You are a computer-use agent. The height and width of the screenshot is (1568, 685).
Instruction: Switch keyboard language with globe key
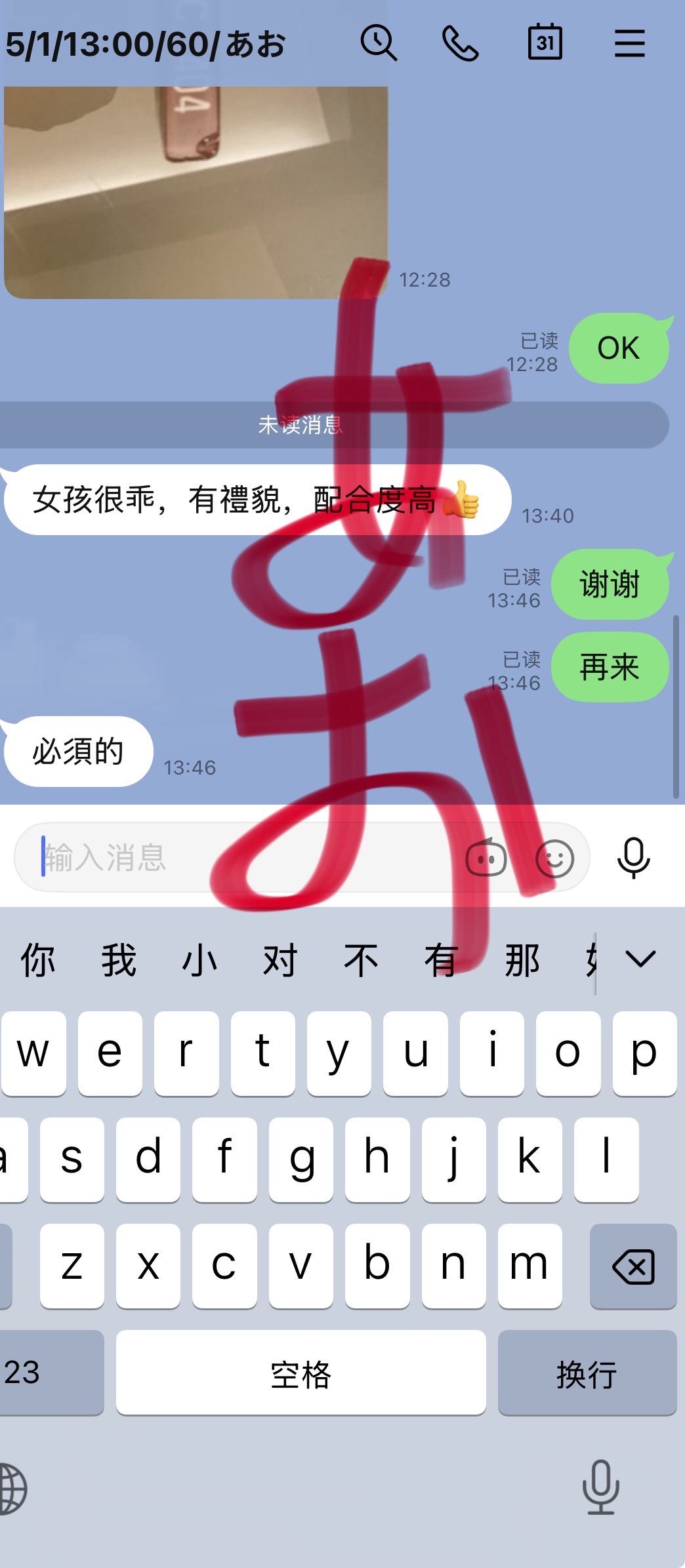pyautogui.click(x=12, y=1489)
